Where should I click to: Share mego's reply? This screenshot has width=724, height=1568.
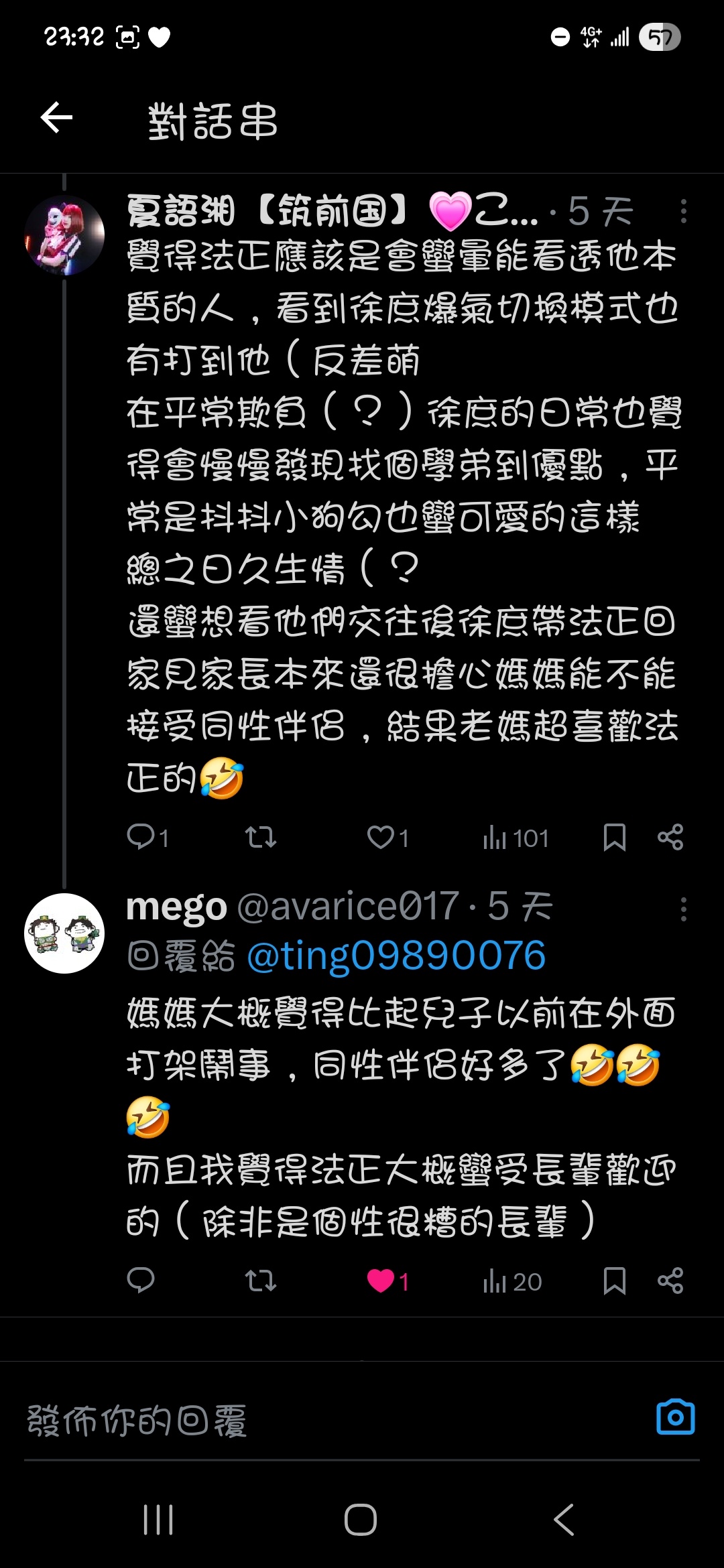[x=670, y=1281]
